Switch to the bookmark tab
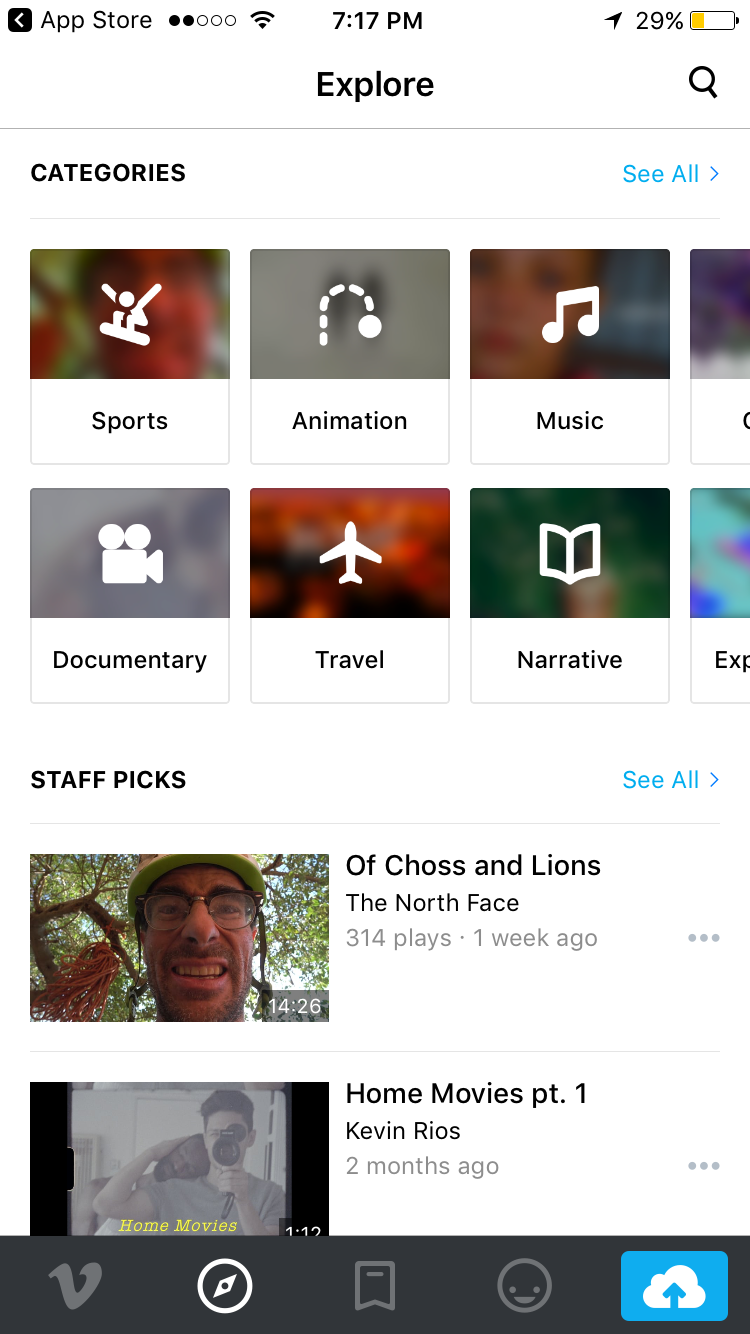 [375, 1285]
